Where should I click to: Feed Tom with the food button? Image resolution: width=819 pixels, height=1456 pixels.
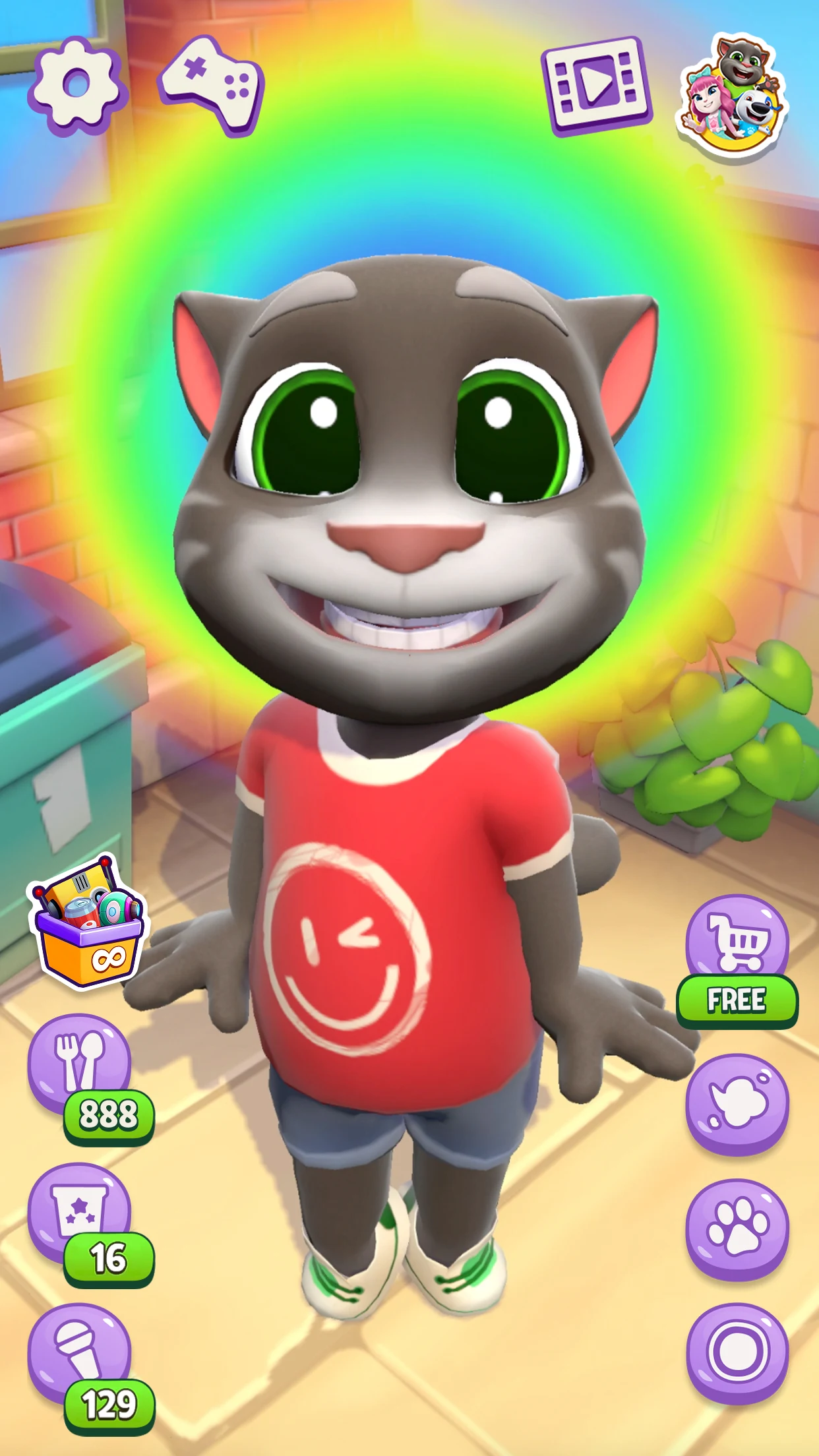pyautogui.click(x=79, y=1063)
